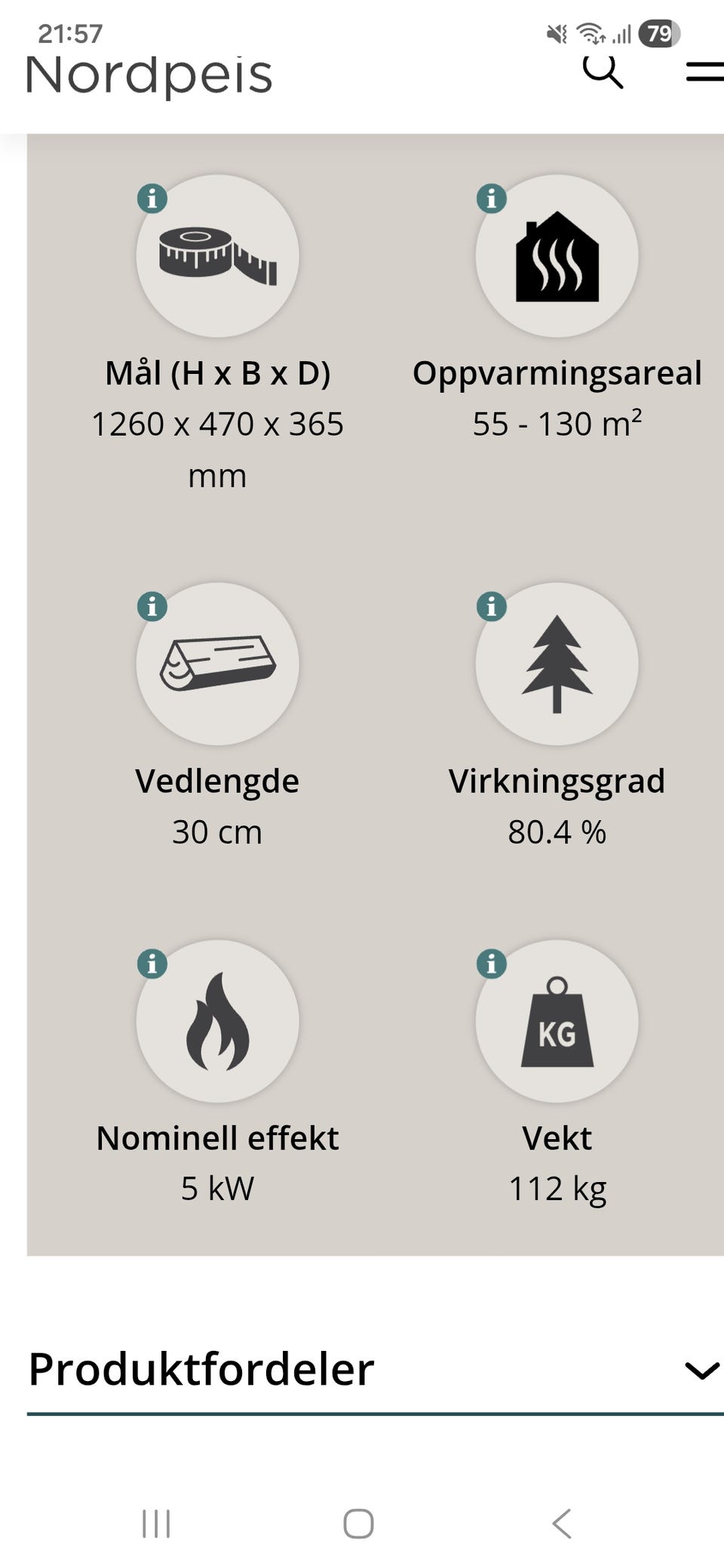Click the 55 - 130 m² value link
This screenshot has width=724, height=1568.
[x=557, y=424]
